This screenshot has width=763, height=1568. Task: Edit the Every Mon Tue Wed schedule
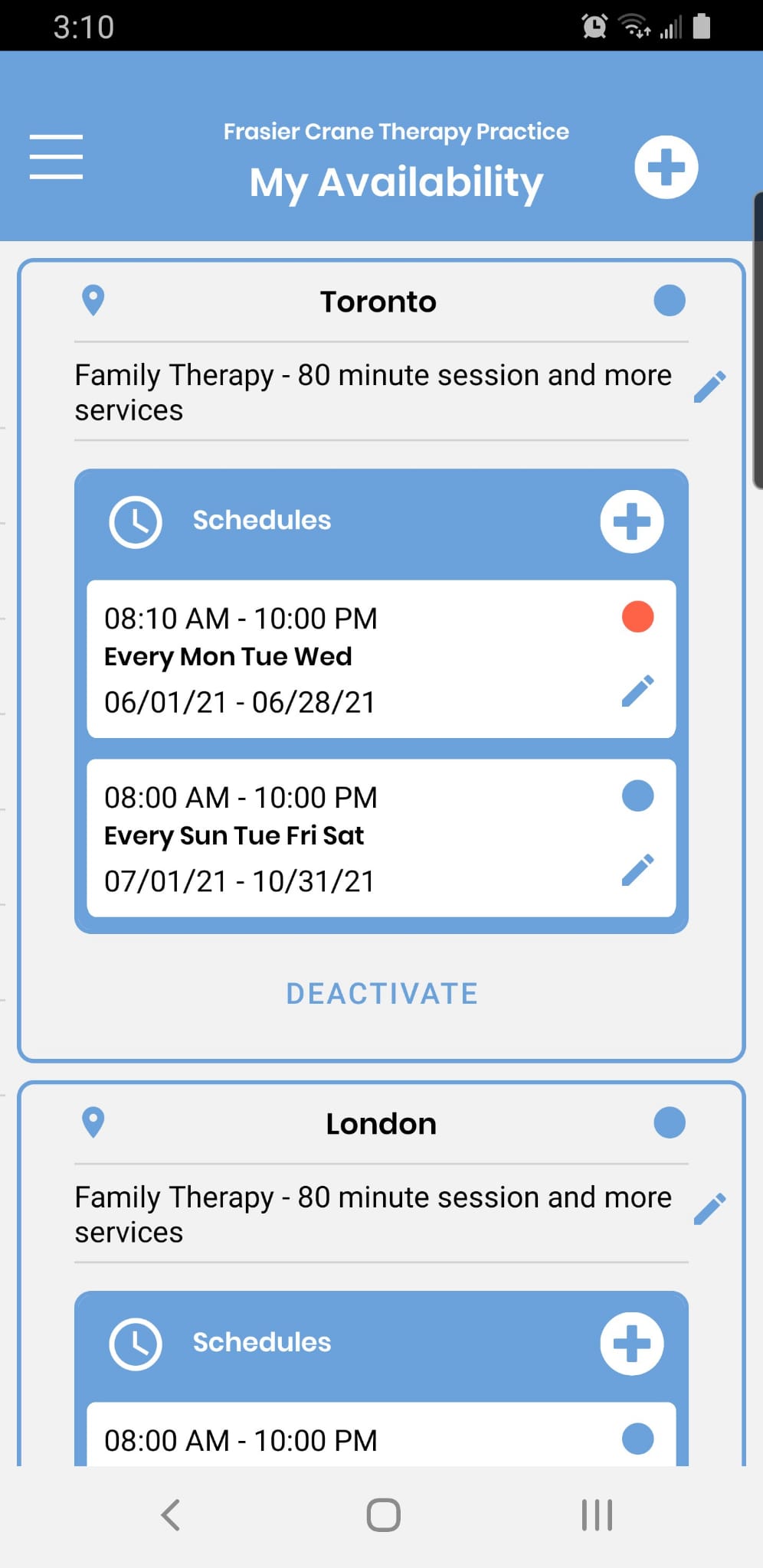coord(637,691)
